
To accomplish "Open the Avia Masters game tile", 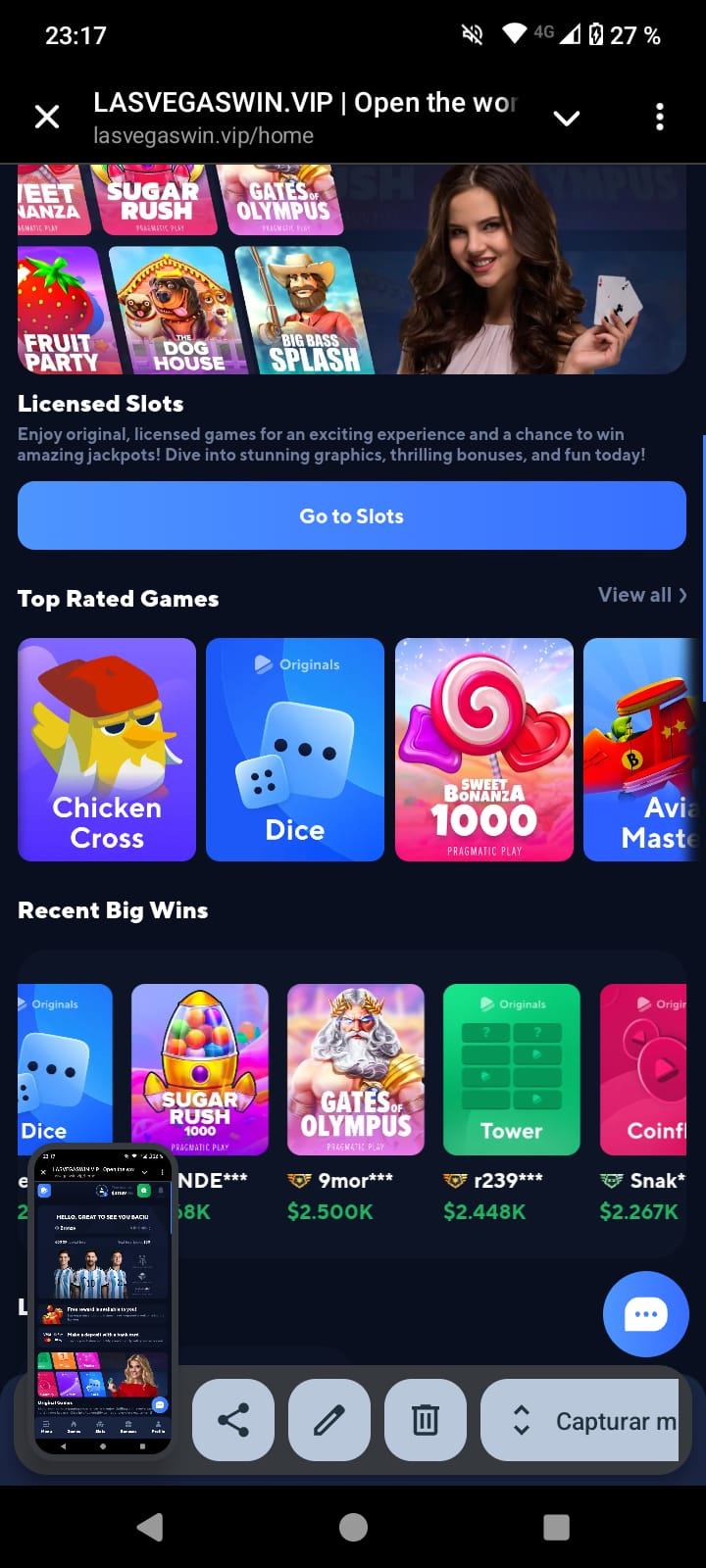I will pos(642,750).
